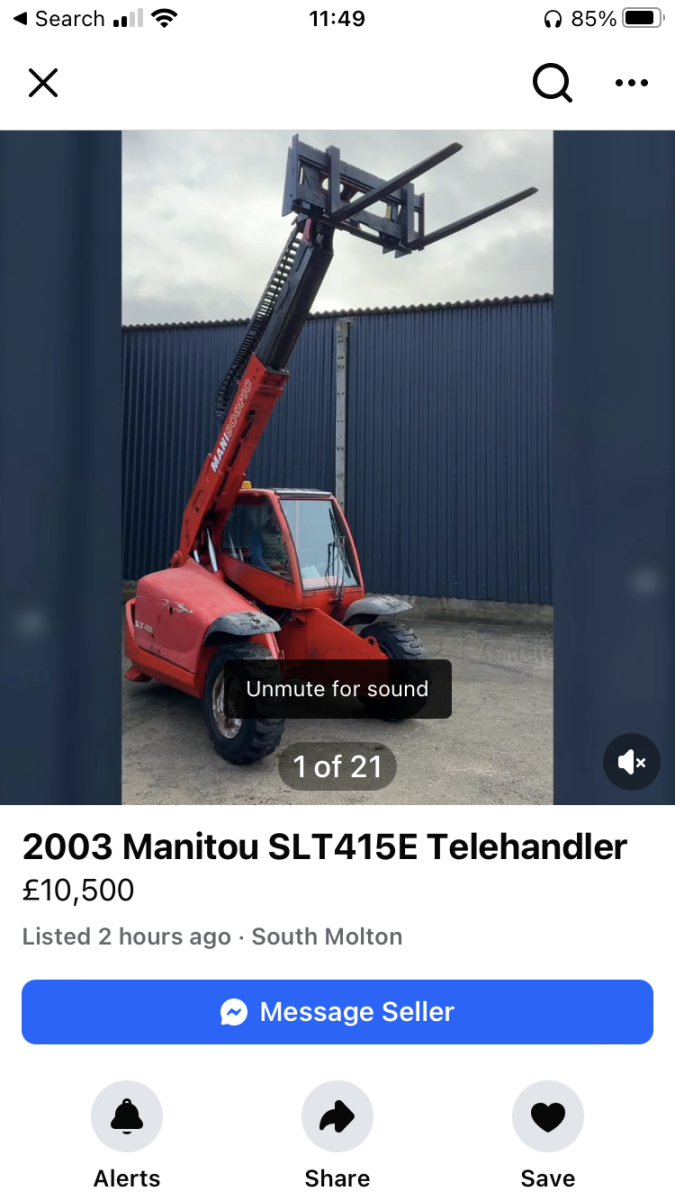Close the listing with the X icon

tap(43, 83)
